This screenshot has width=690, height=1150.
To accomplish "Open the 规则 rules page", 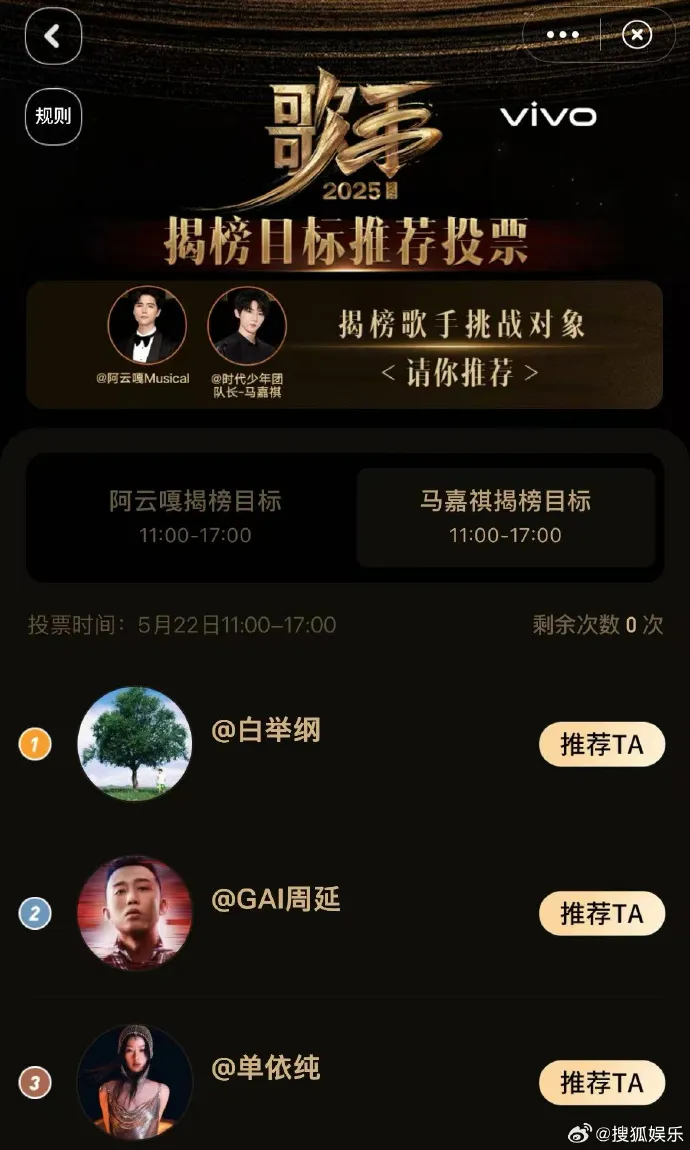I will point(53,116).
